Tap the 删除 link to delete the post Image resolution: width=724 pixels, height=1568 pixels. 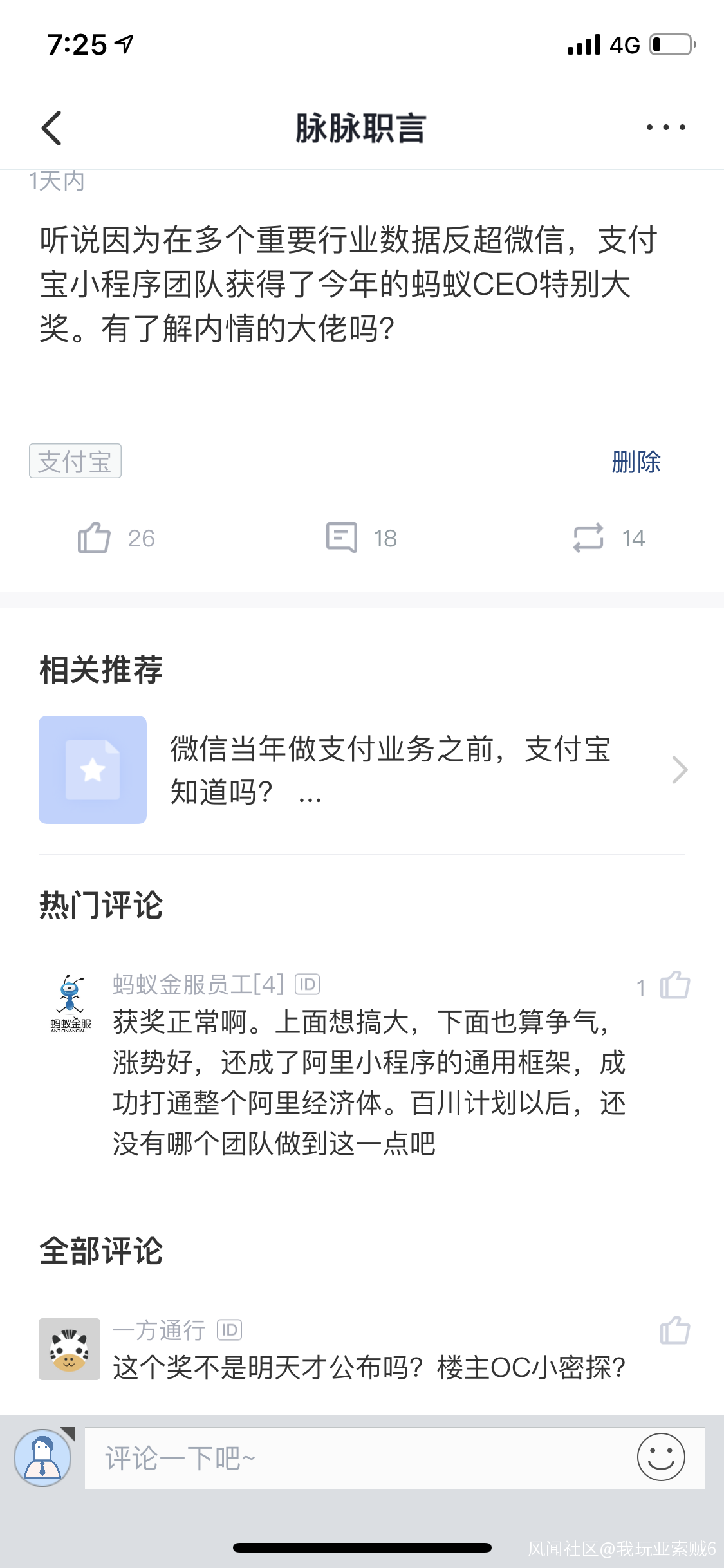coord(636,462)
